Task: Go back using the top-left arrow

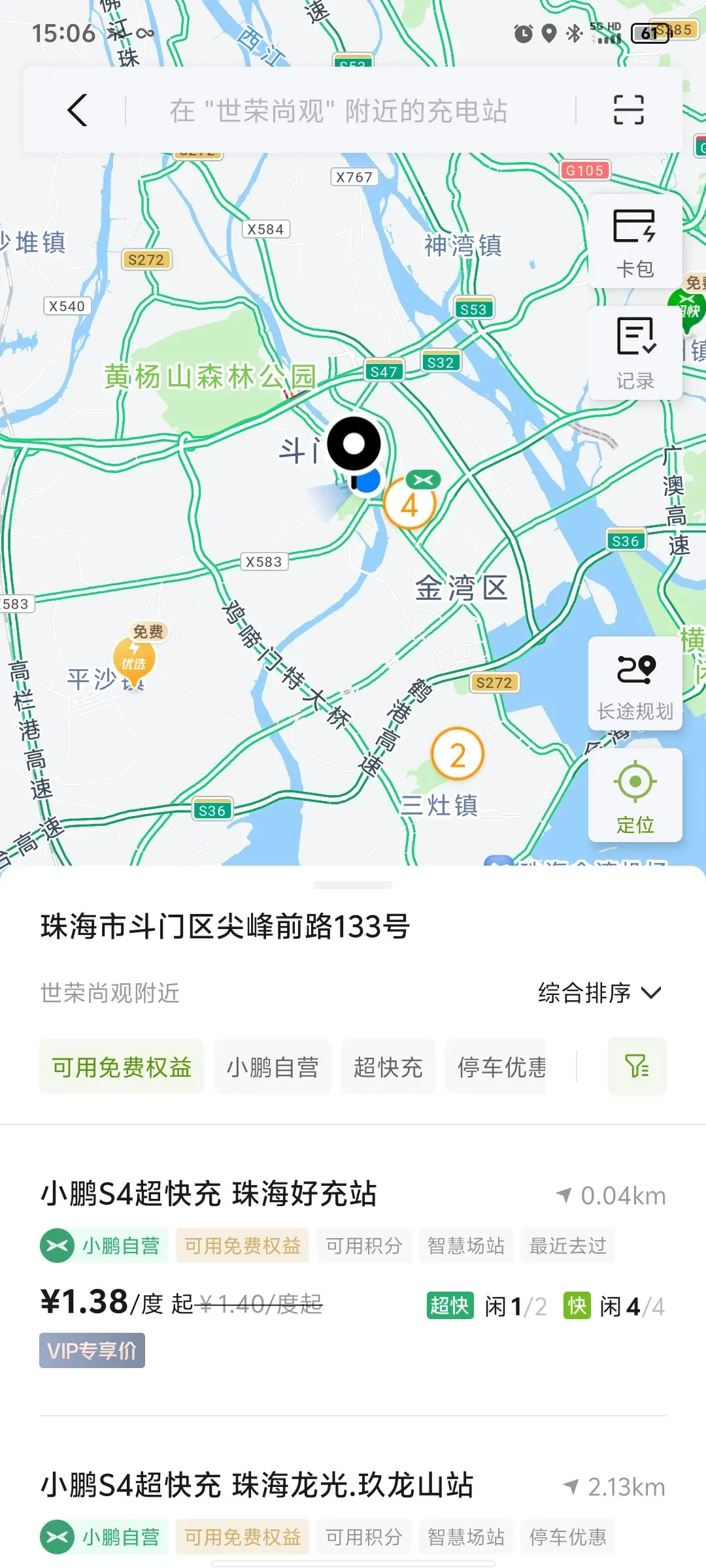Action: 78,110
